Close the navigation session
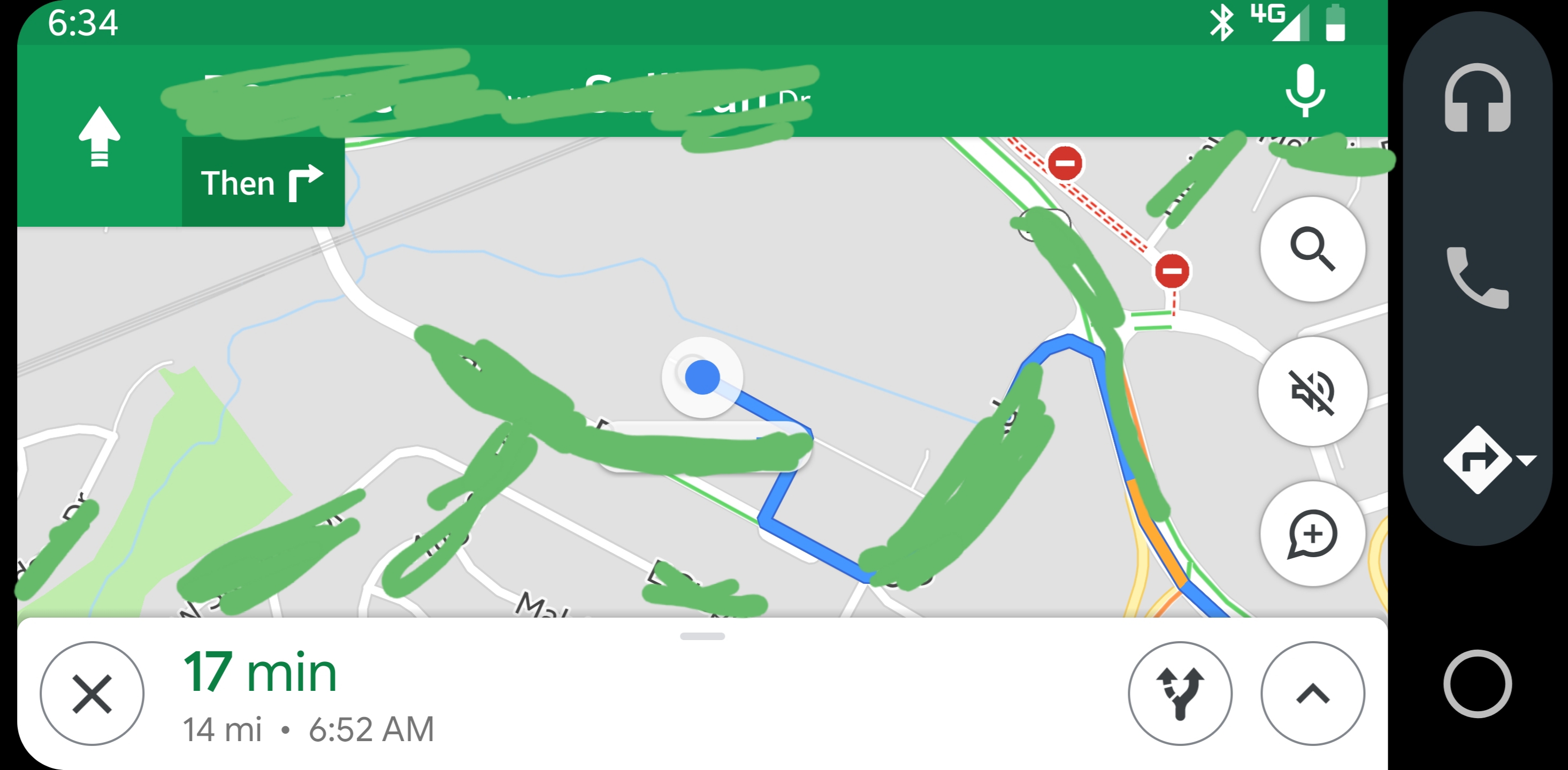 [x=92, y=694]
